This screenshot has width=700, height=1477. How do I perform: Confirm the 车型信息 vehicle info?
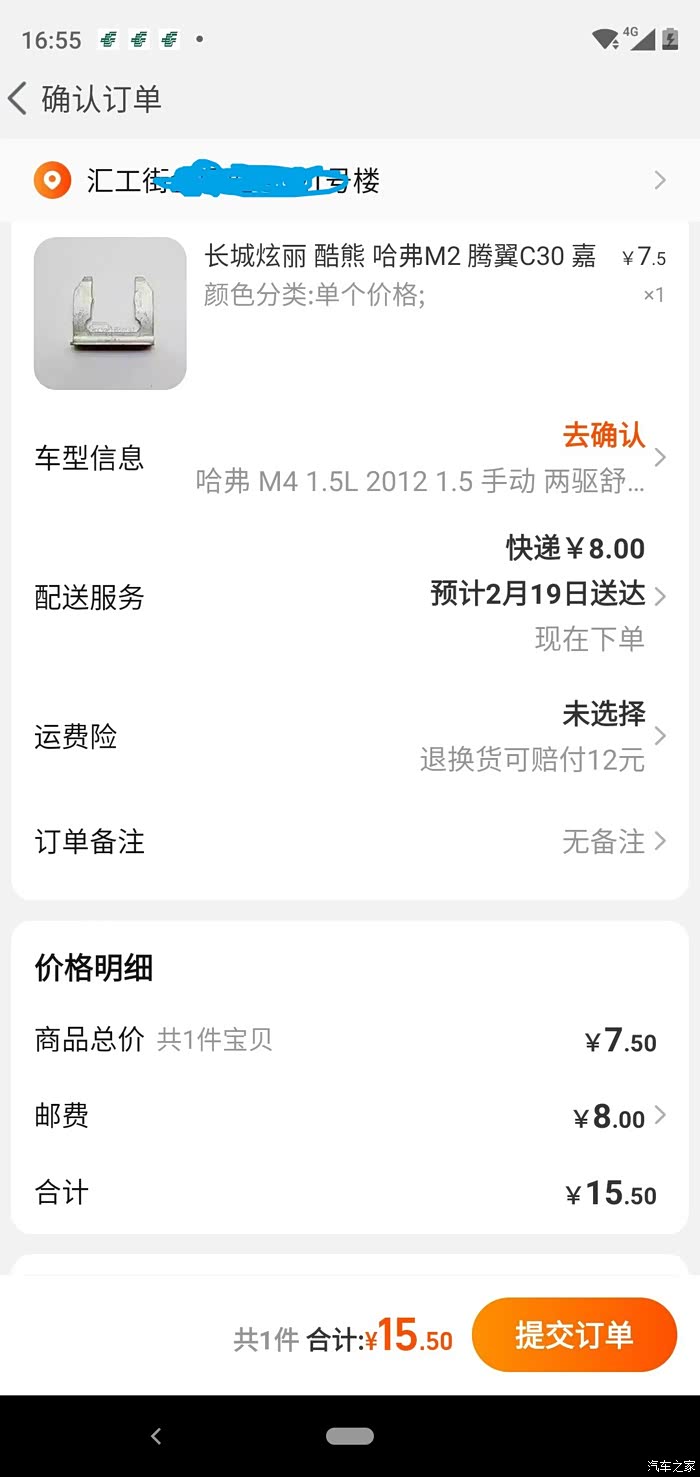tap(603, 436)
